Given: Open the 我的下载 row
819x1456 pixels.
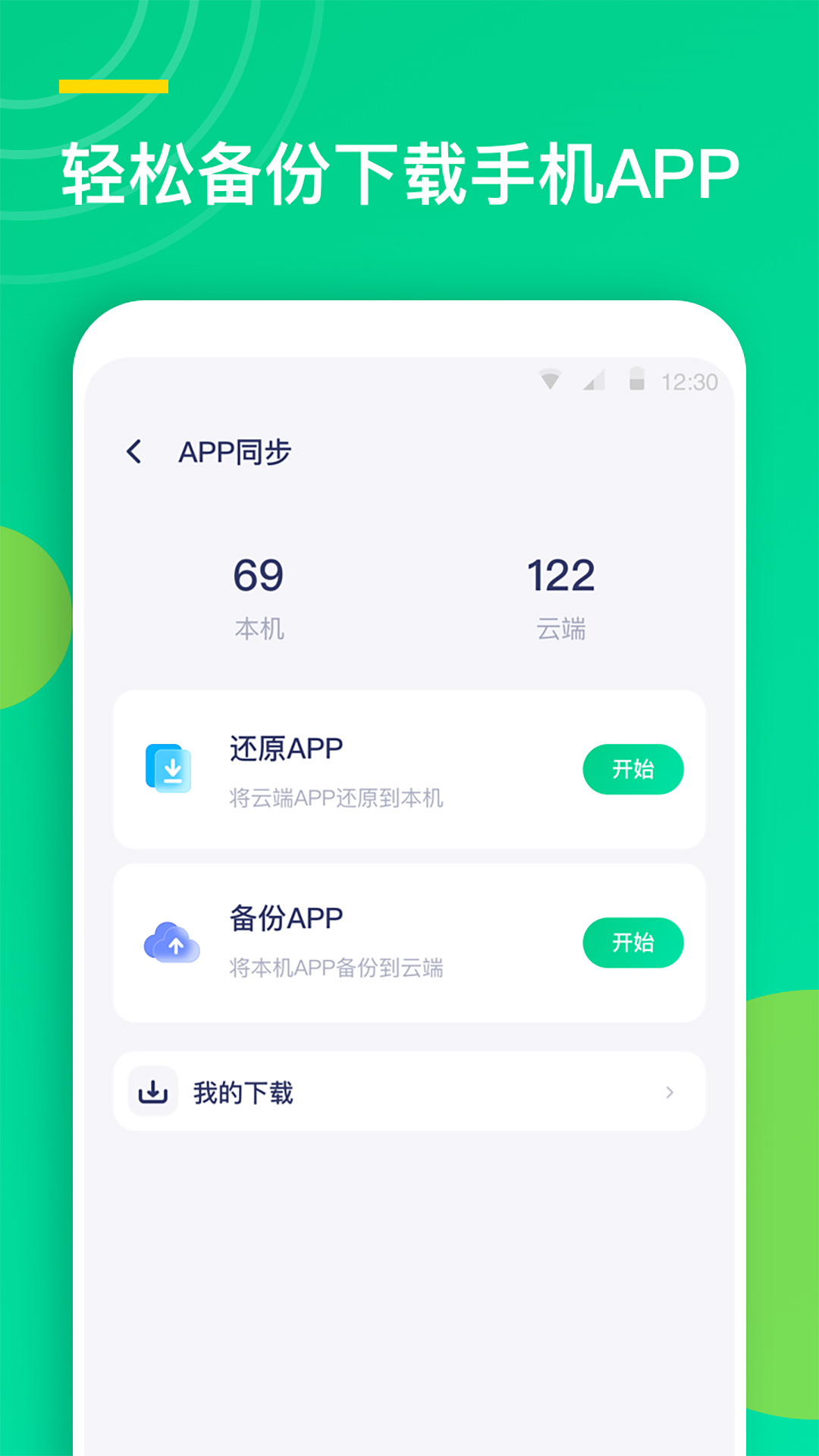Looking at the screenshot, I should (409, 1092).
